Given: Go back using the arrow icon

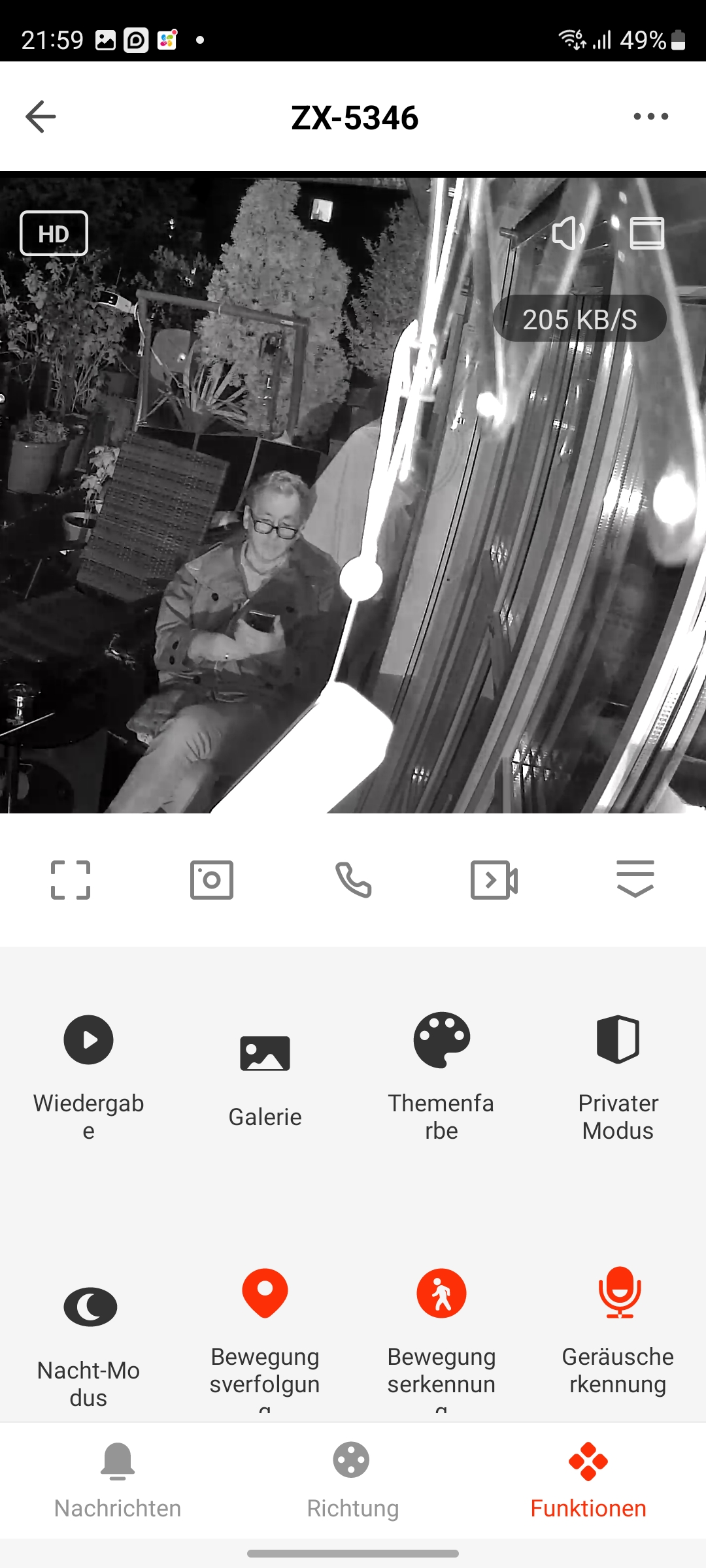Looking at the screenshot, I should (41, 117).
